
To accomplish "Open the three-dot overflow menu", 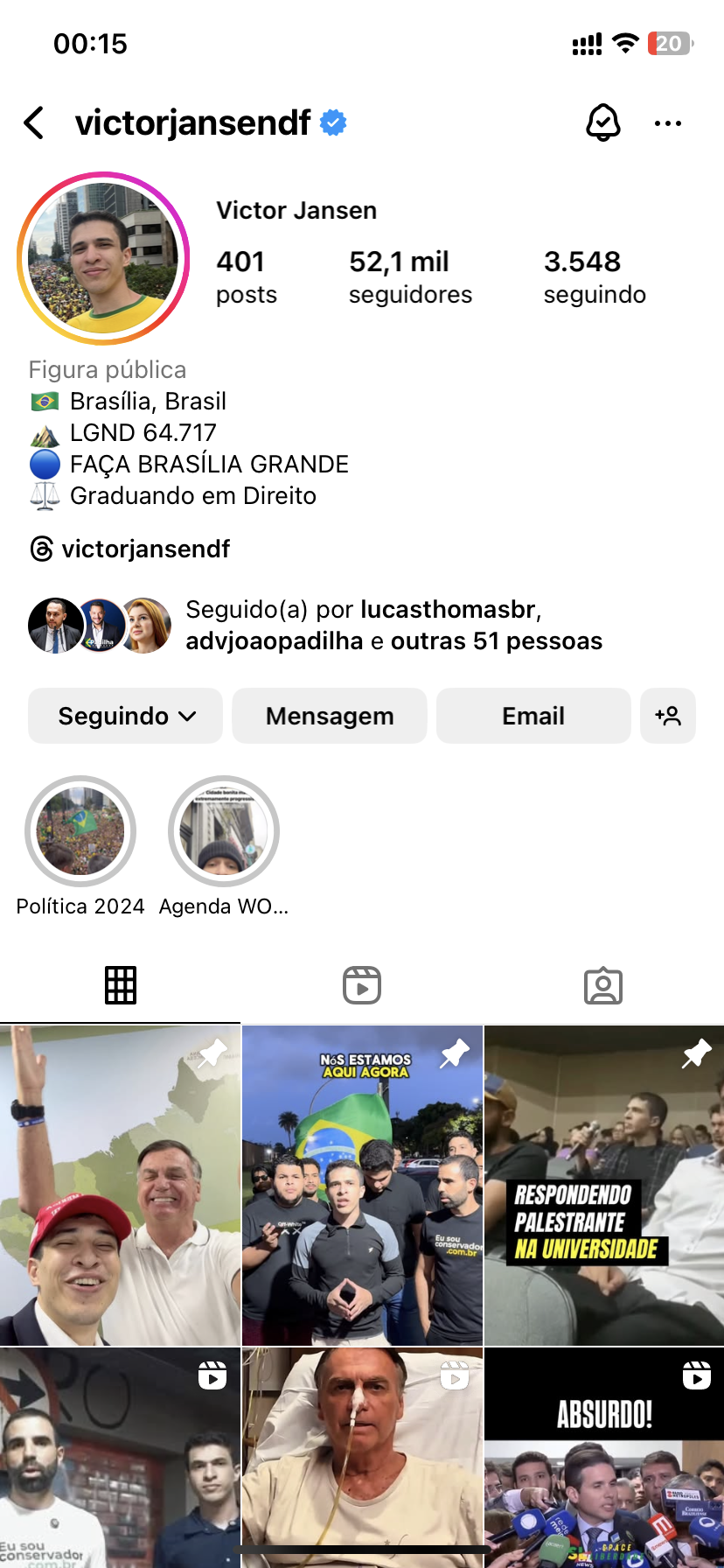I will point(668,123).
